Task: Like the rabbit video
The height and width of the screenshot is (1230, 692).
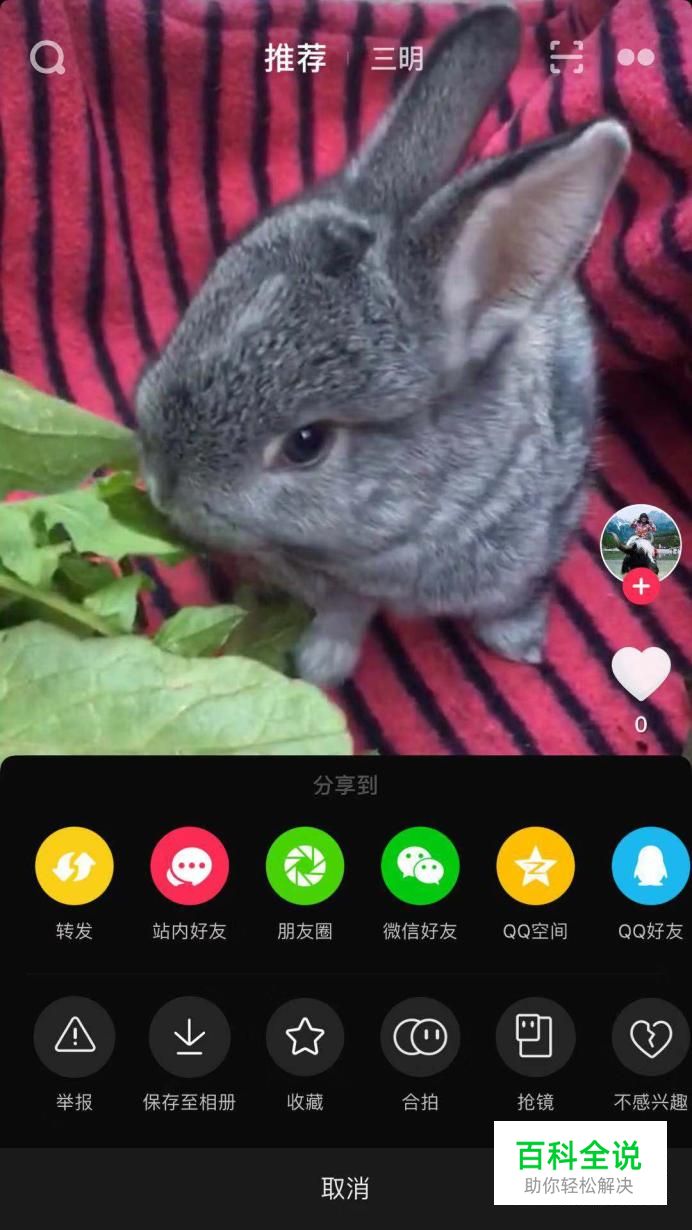Action: 641,674
